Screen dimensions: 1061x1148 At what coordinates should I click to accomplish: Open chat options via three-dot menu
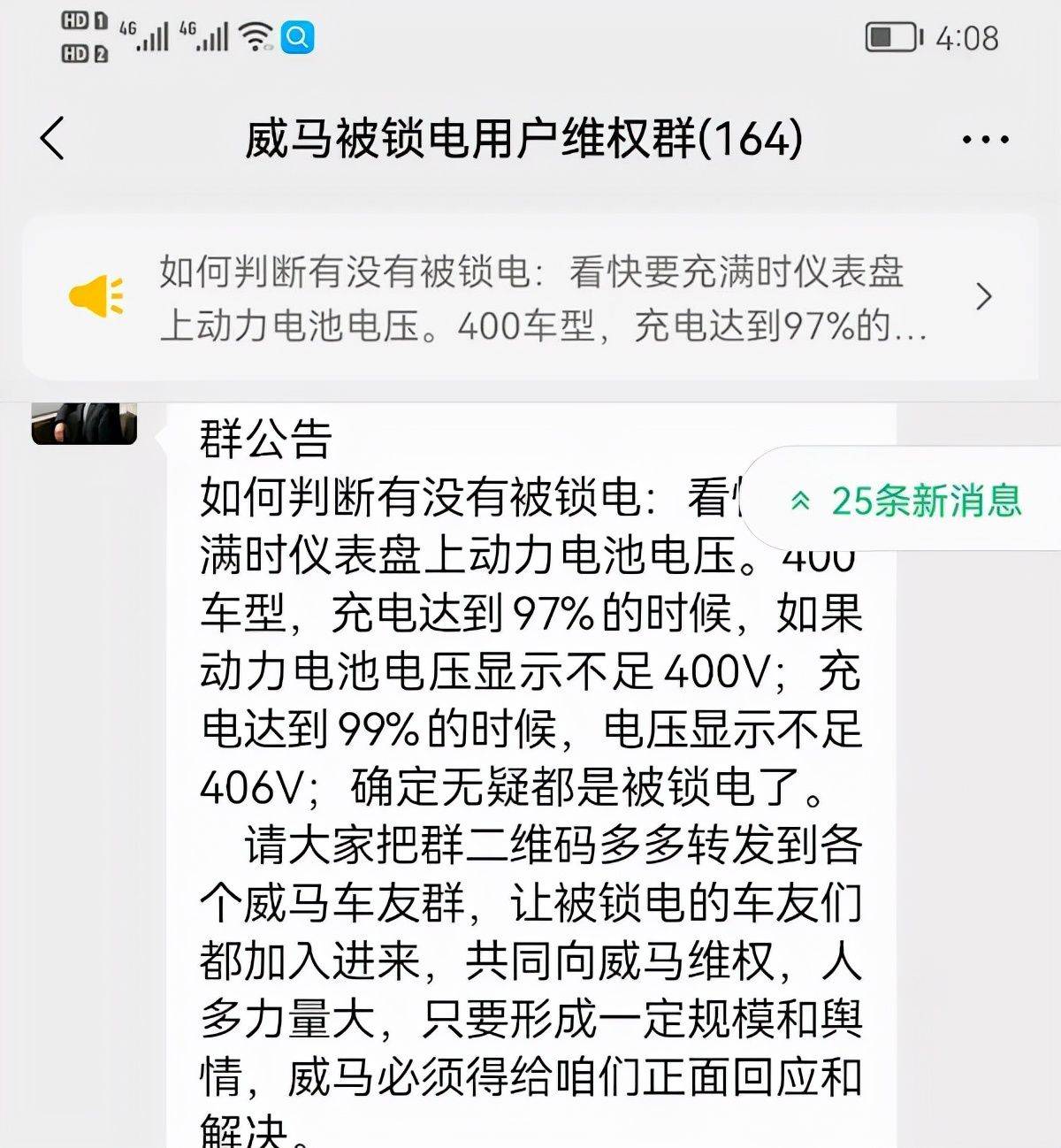(x=984, y=137)
